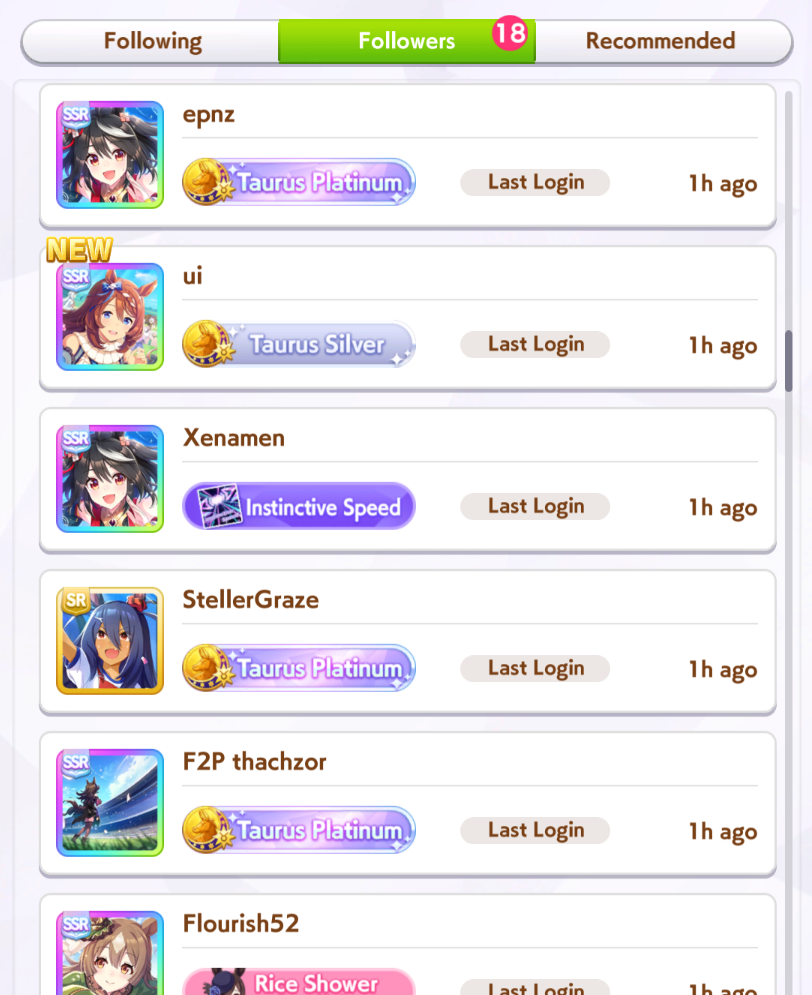Select the Followers tab
The height and width of the screenshot is (995, 812).
pyautogui.click(x=406, y=41)
